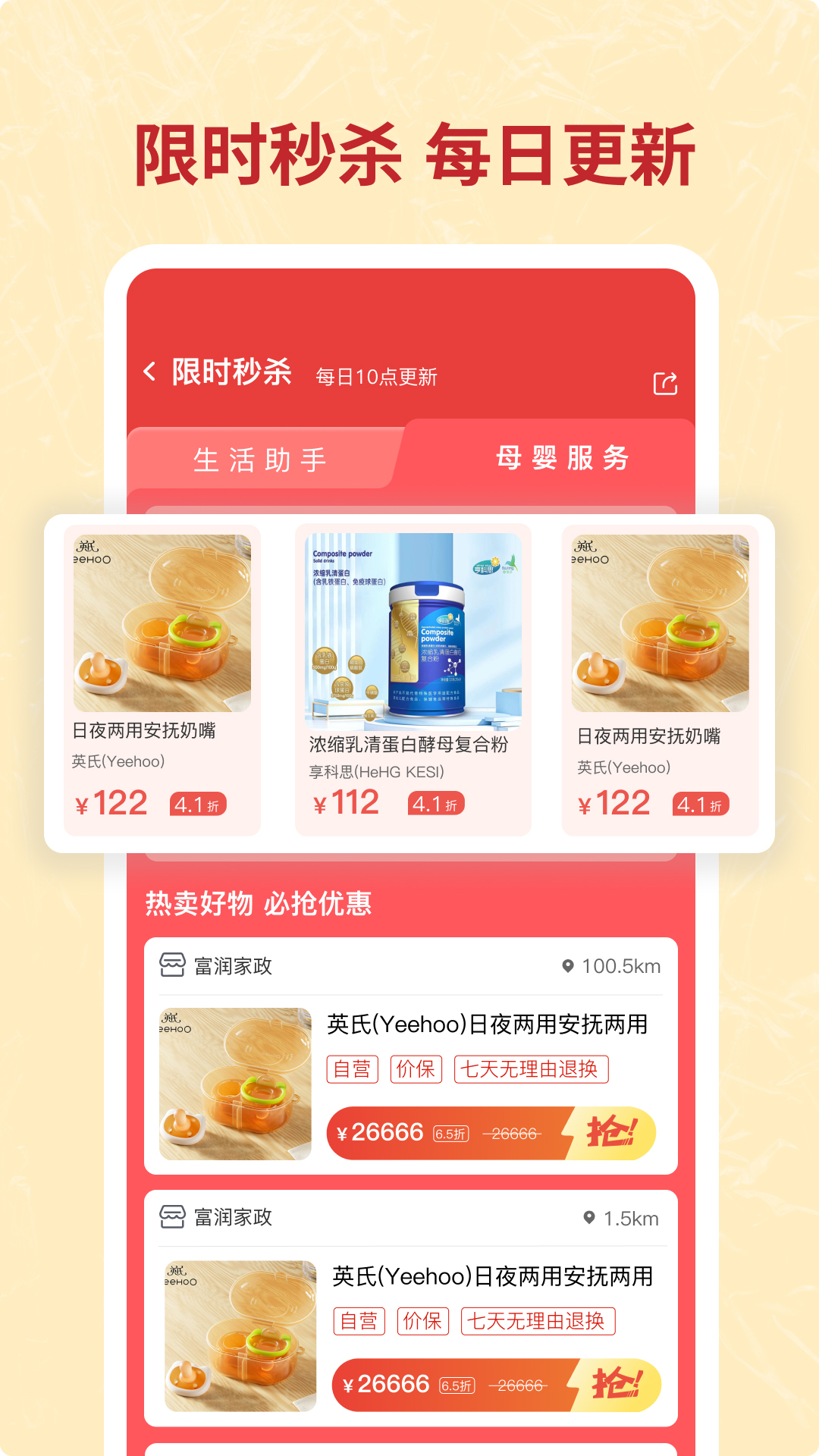Expand the 热卖好物 必抢优惠 section
The width and height of the screenshot is (819, 1456).
pos(258,904)
